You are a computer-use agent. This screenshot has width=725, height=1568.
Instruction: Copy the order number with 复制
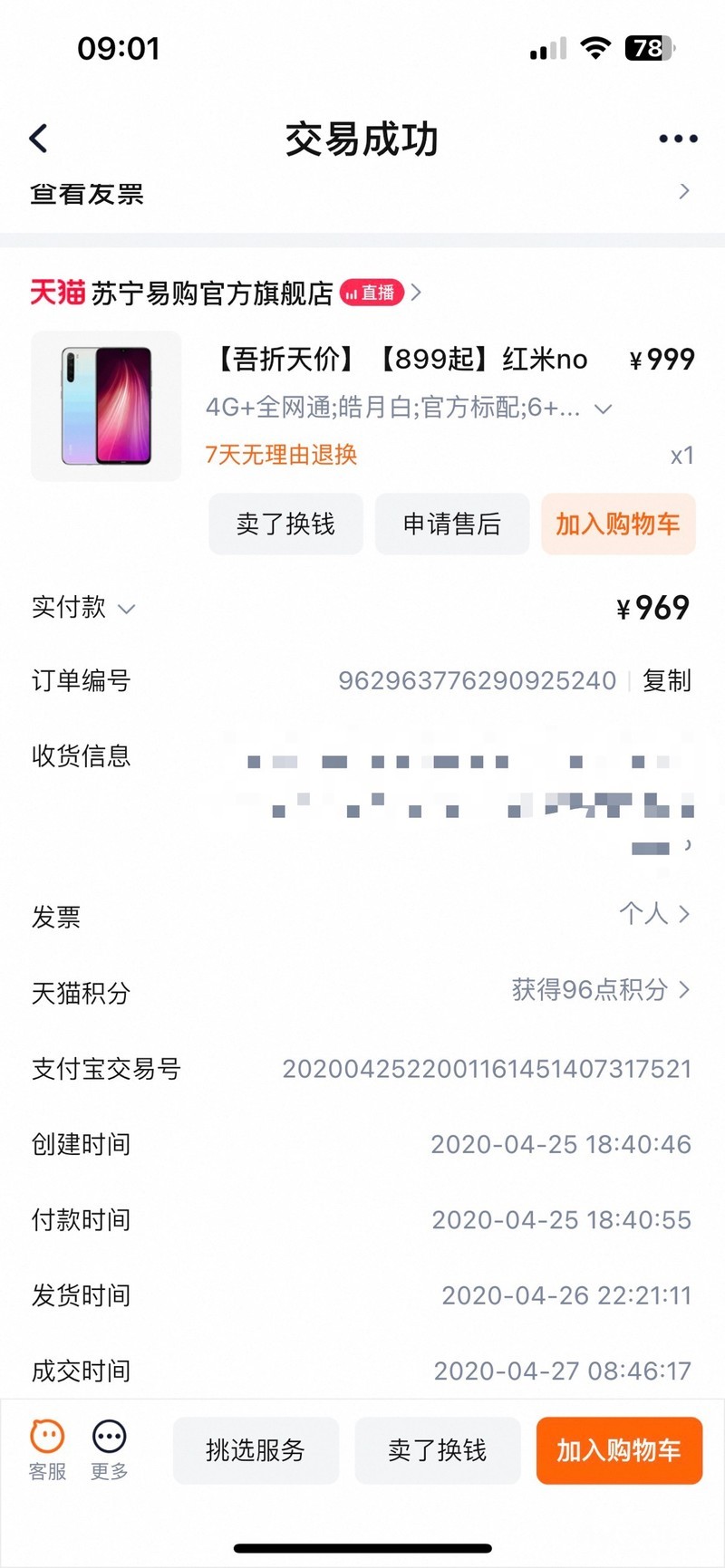(x=666, y=680)
